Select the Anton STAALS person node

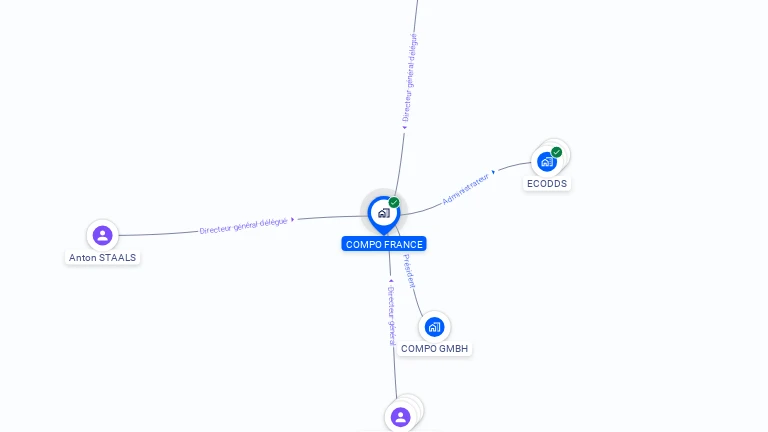(x=102, y=235)
